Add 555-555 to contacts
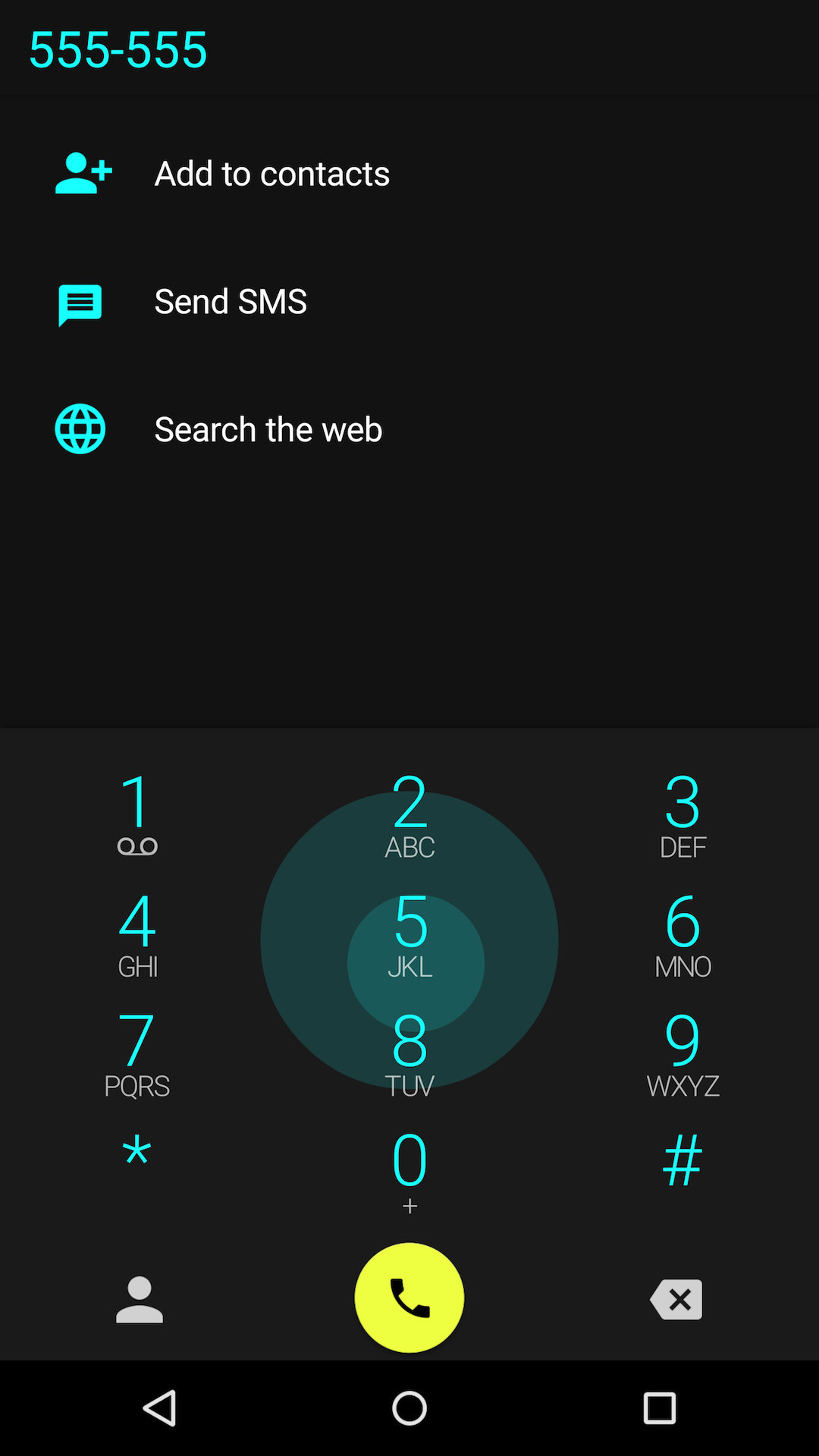This screenshot has height=1456, width=819. [x=271, y=174]
